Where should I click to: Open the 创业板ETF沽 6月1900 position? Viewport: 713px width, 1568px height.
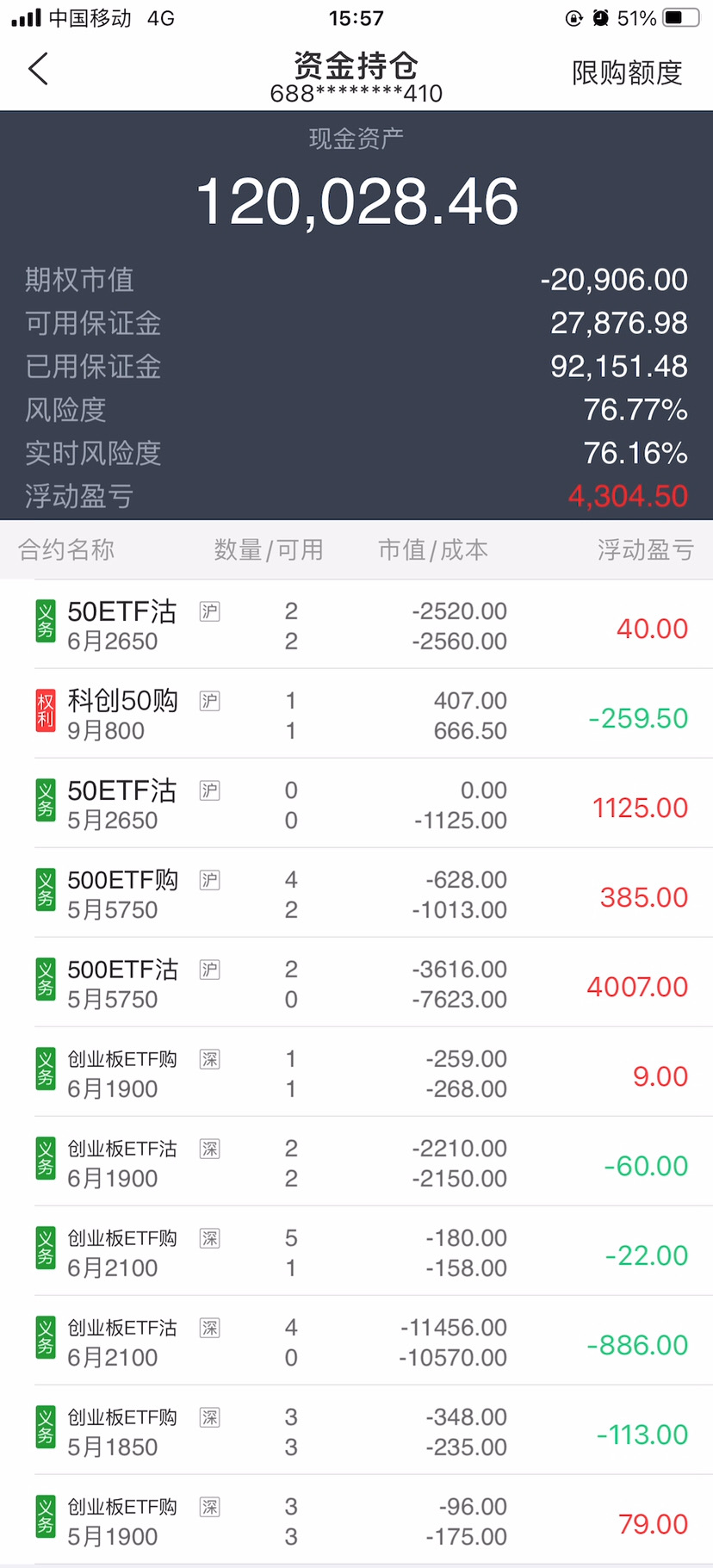pos(356,1163)
